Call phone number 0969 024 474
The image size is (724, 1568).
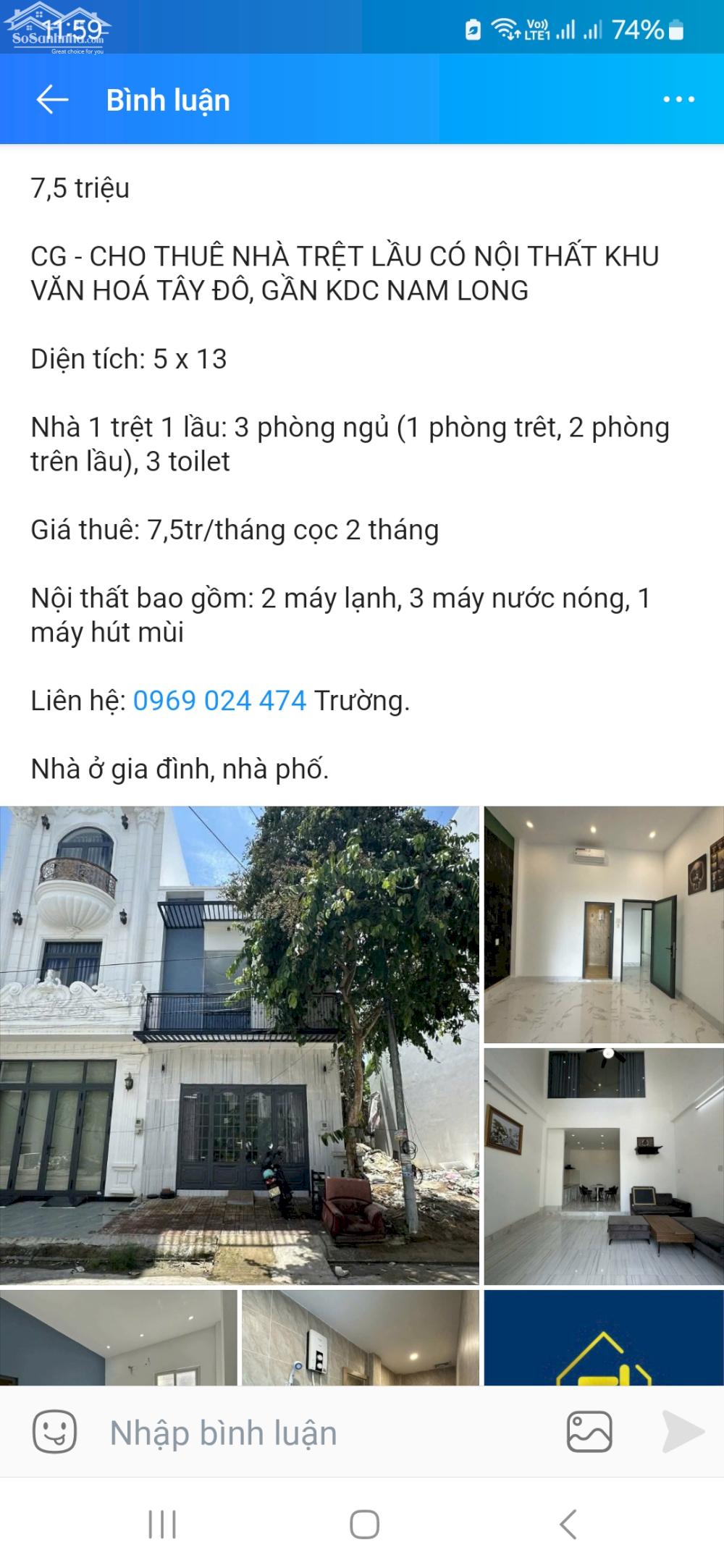[219, 701]
